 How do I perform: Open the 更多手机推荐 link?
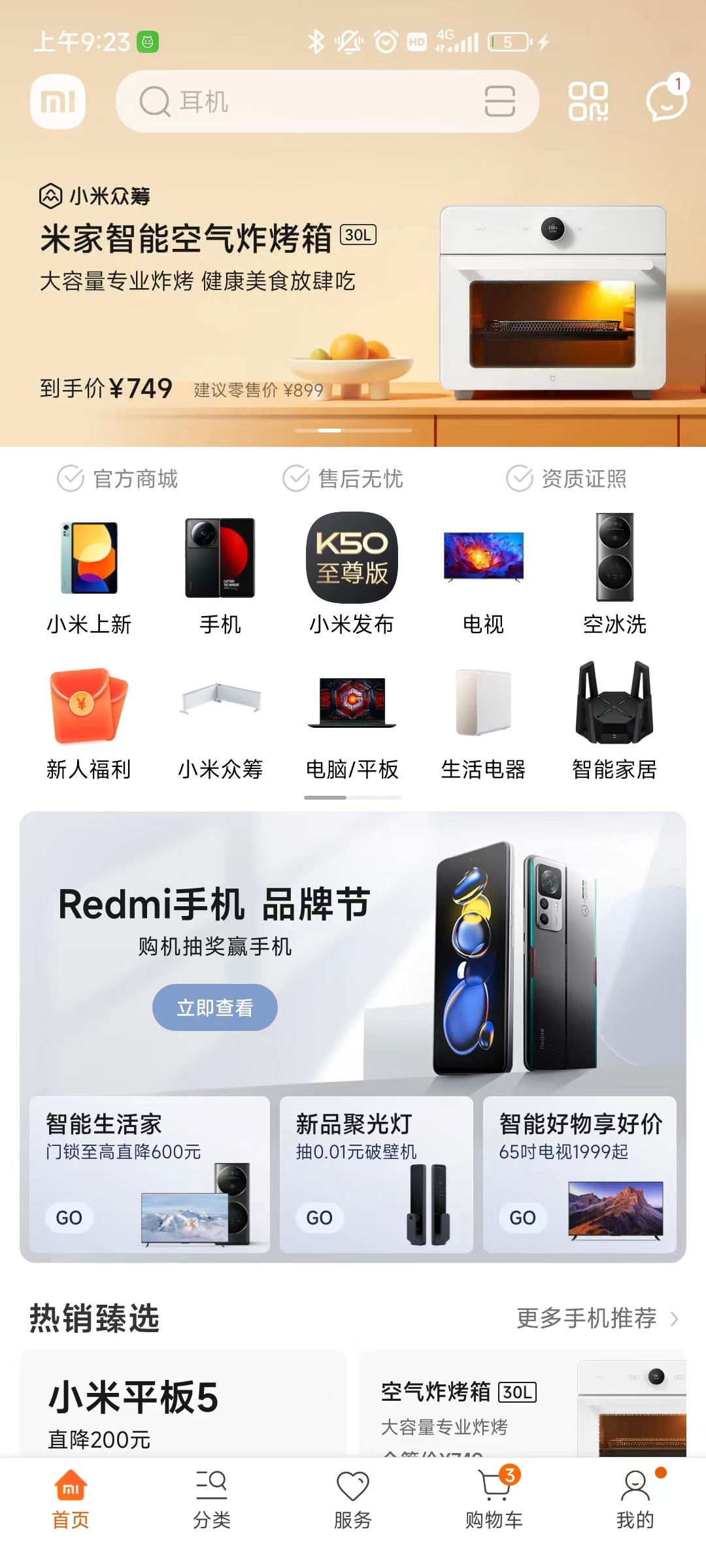[596, 1318]
